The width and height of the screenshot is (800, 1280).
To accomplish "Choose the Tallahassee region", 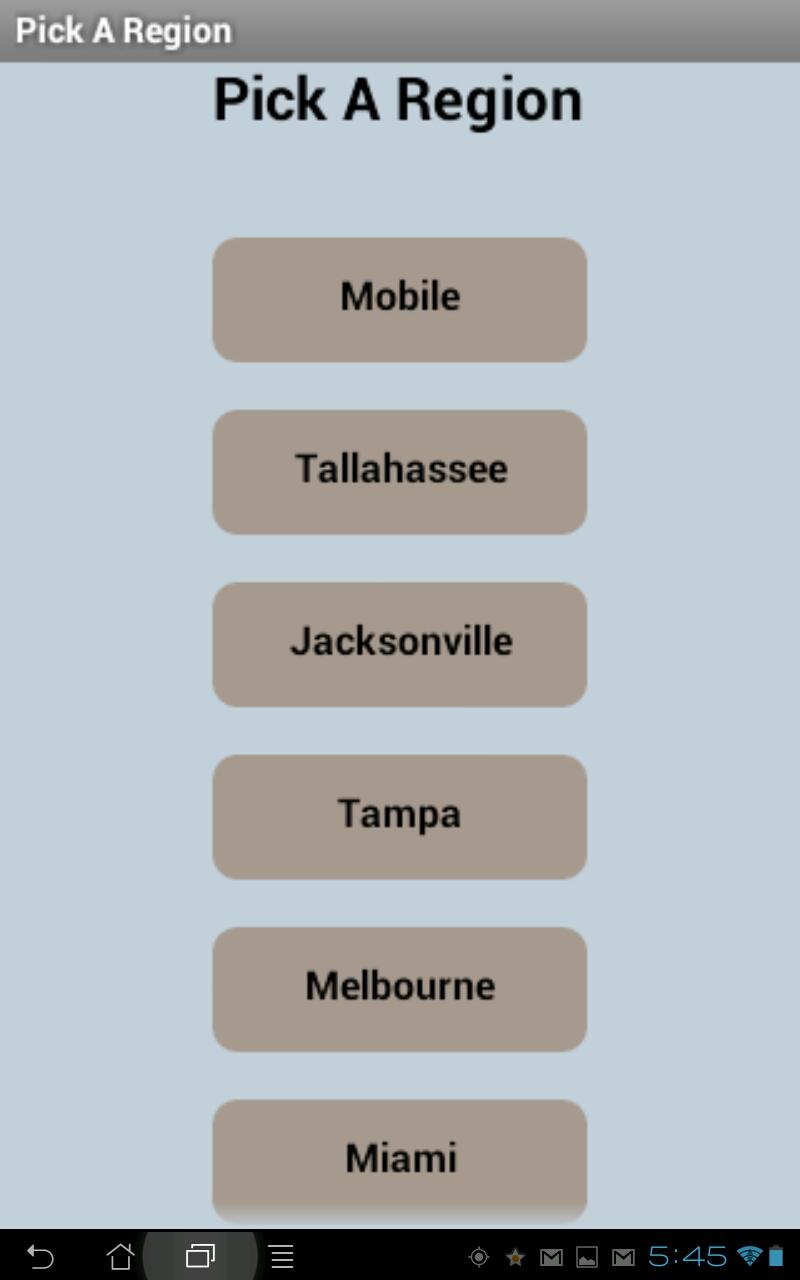I will pyautogui.click(x=399, y=471).
